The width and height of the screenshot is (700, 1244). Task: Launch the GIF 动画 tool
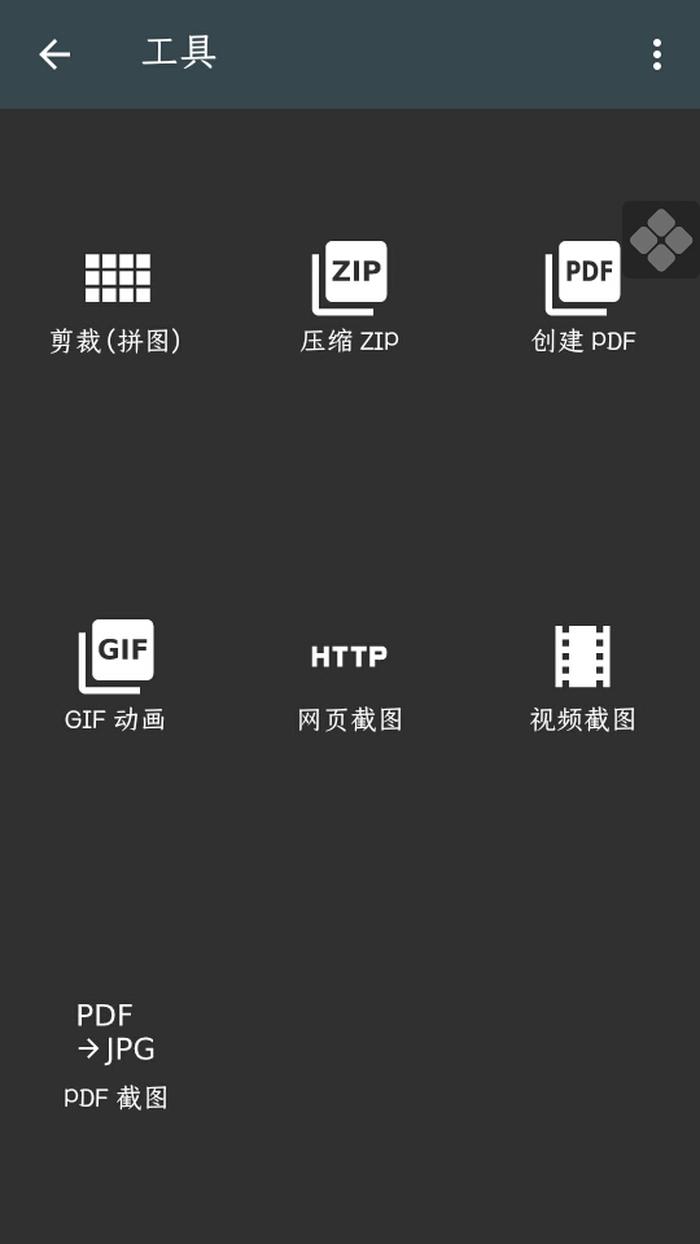click(x=116, y=677)
